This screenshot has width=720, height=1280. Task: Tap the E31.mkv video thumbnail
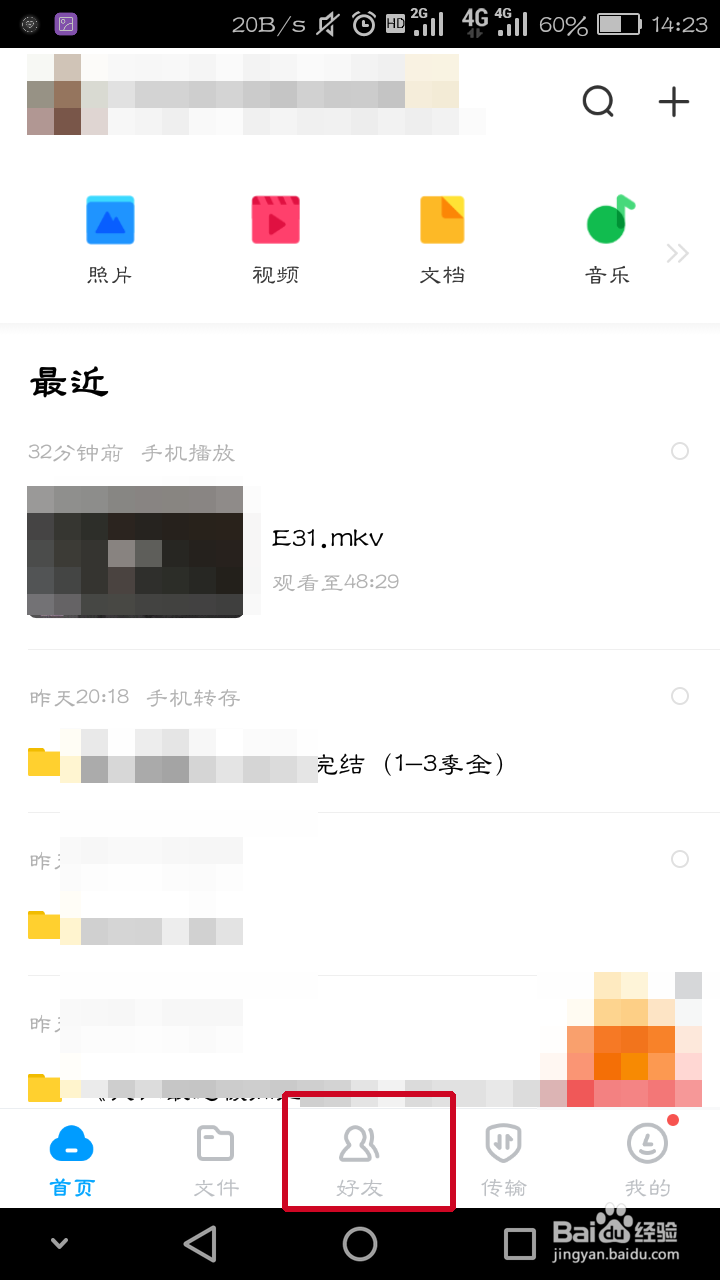tap(134, 551)
